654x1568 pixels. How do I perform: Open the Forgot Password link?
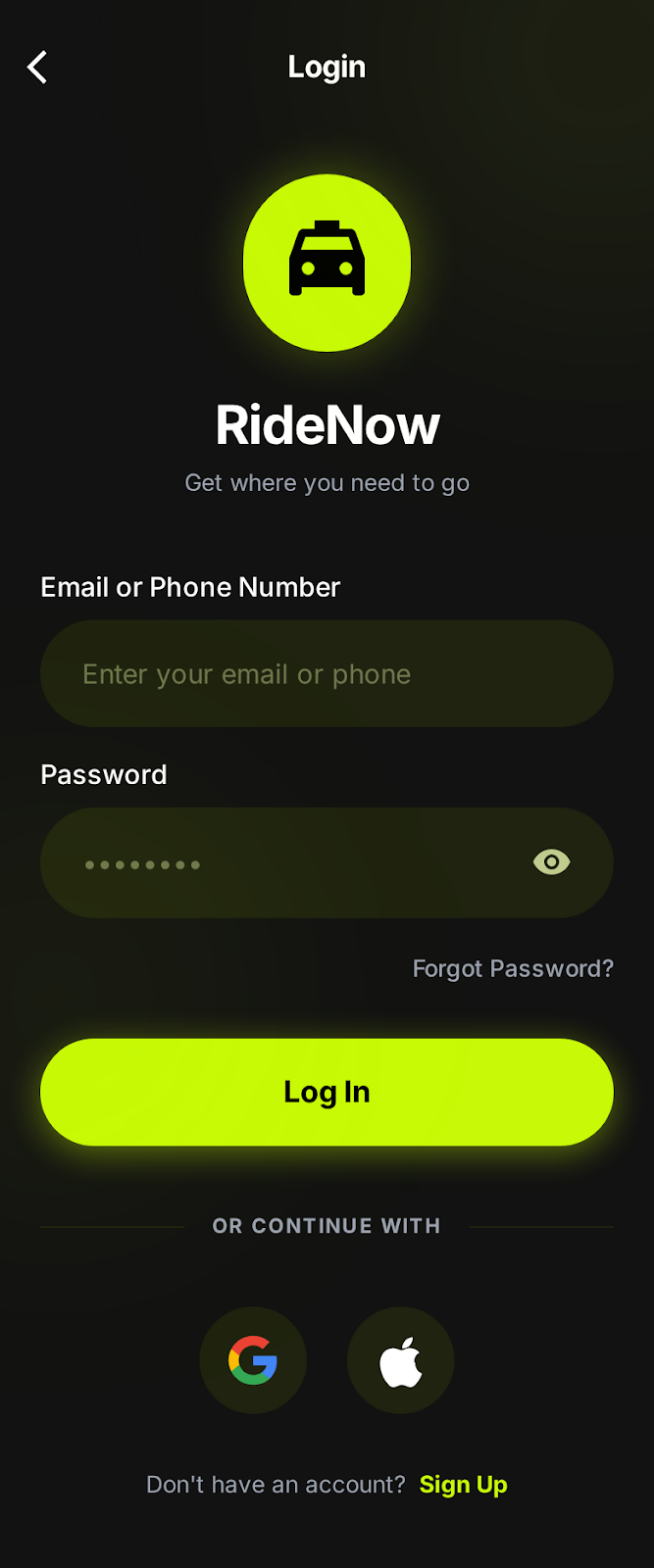513,969
